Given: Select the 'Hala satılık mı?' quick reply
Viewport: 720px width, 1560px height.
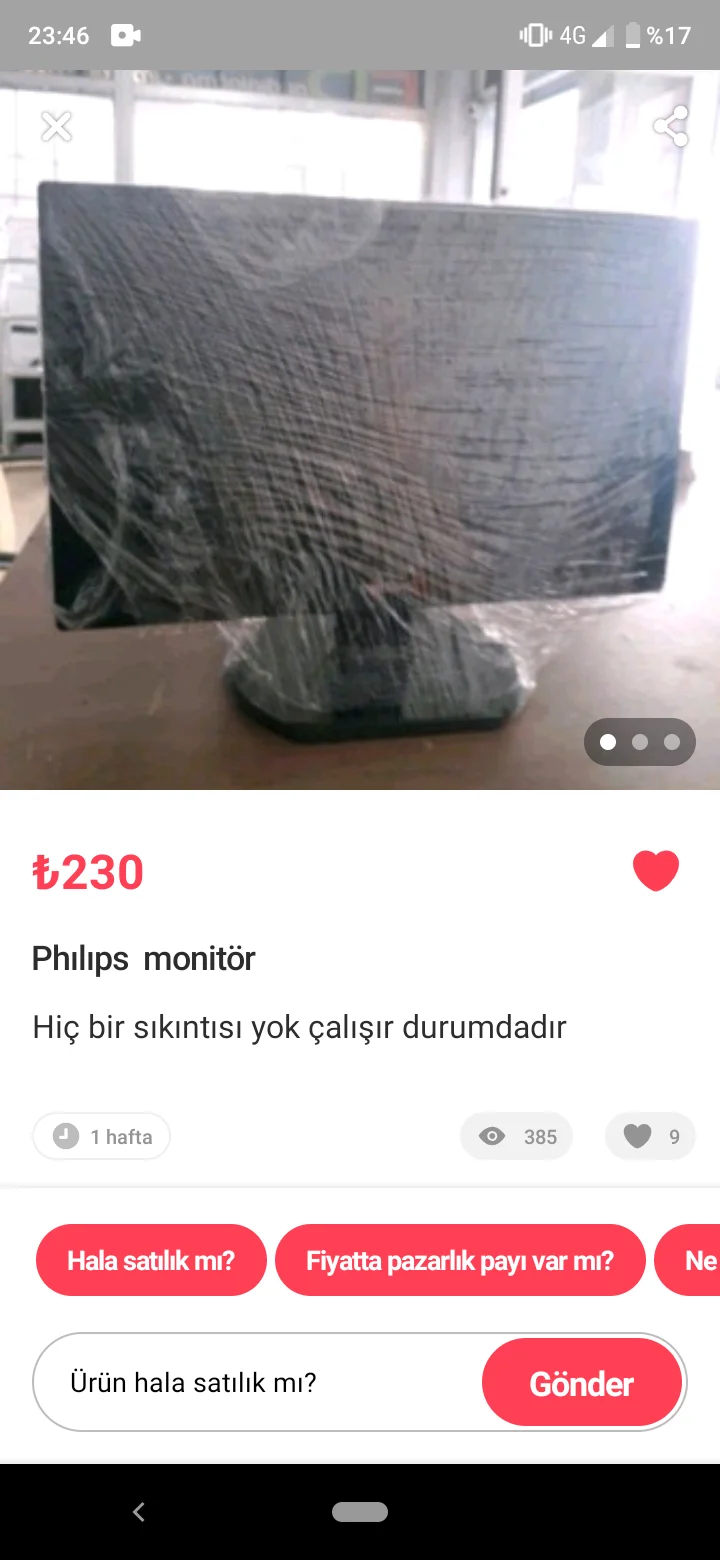Looking at the screenshot, I should [x=151, y=1260].
